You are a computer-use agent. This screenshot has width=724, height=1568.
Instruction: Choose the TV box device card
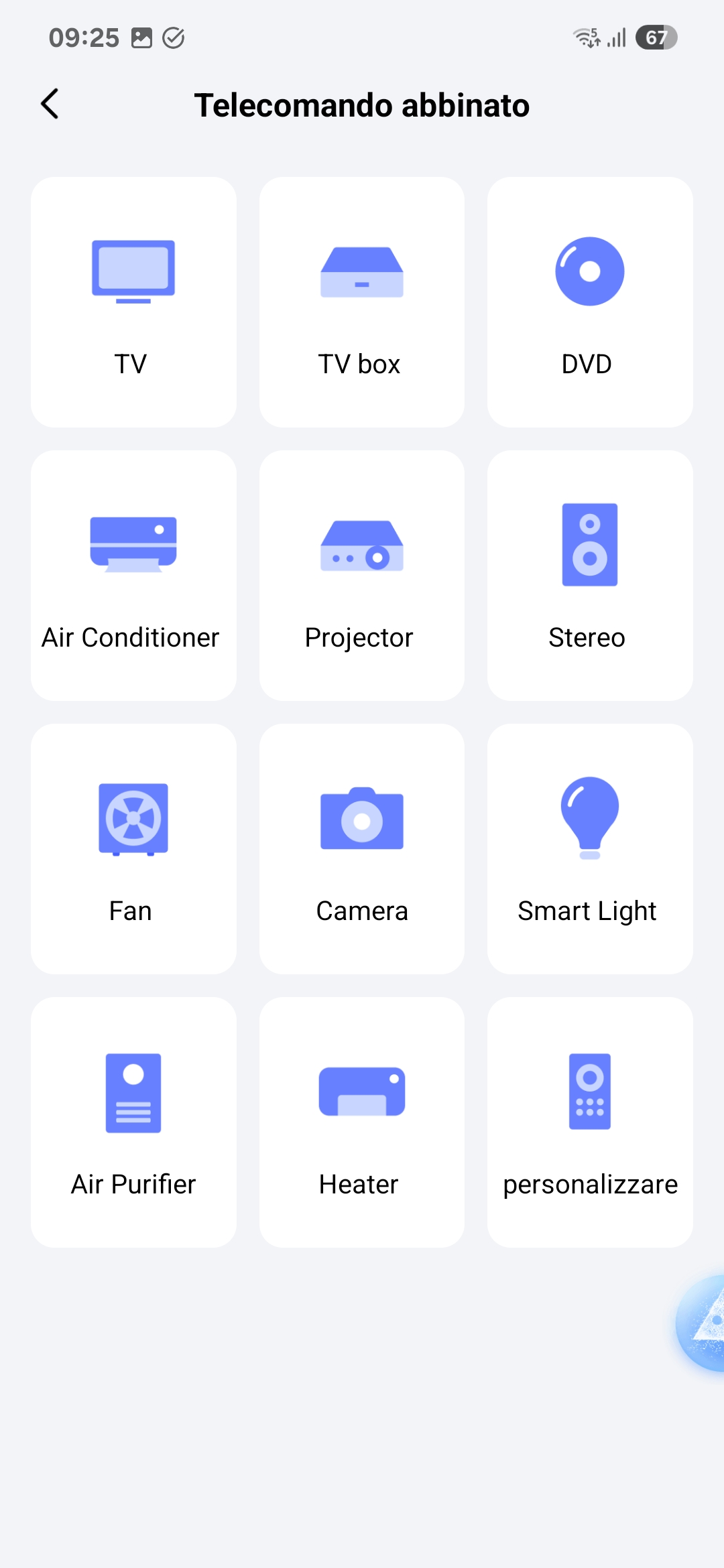click(361, 302)
